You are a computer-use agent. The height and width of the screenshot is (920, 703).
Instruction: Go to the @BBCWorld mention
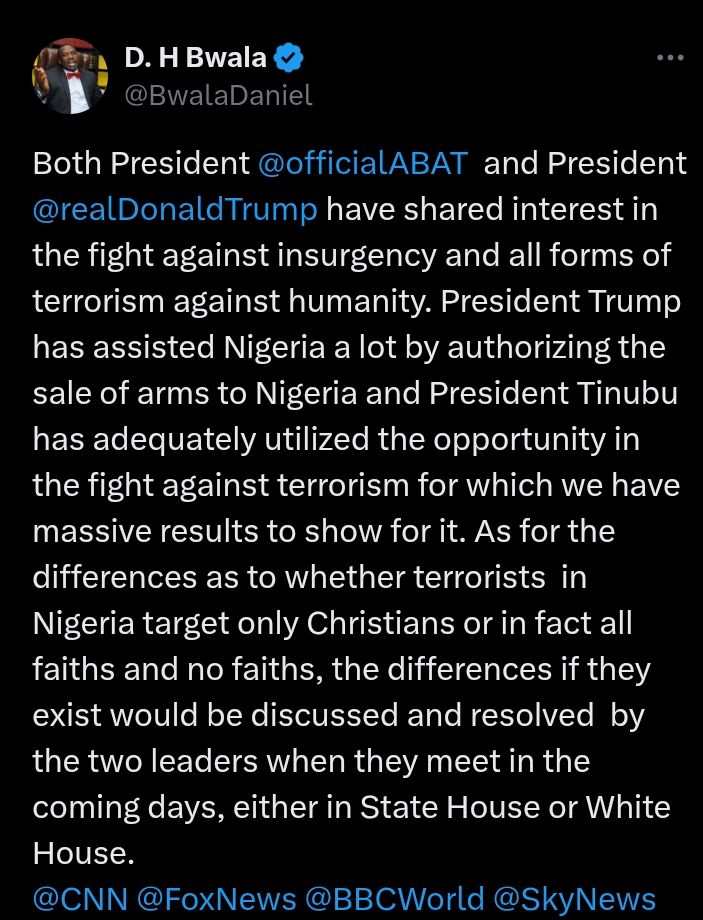(x=395, y=898)
